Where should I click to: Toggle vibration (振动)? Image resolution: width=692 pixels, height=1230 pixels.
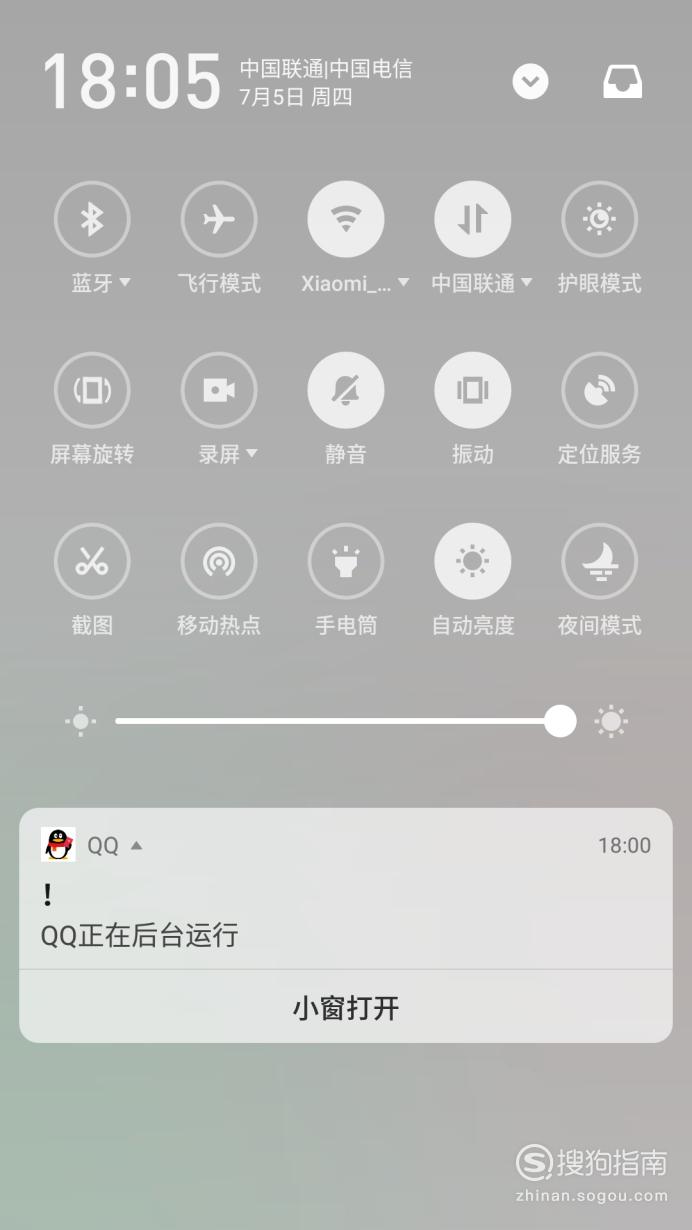473,390
